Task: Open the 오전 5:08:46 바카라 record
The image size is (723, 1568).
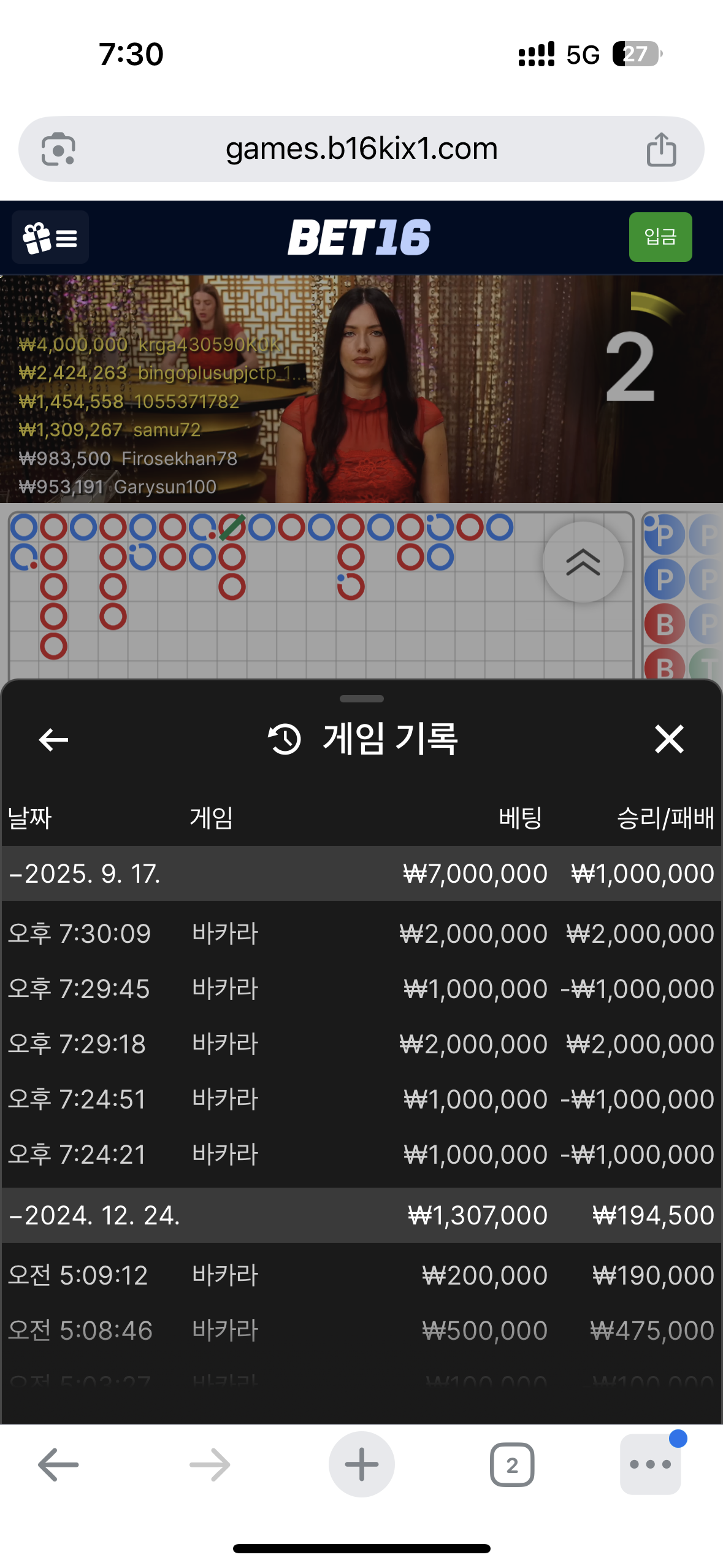Action: [361, 1331]
